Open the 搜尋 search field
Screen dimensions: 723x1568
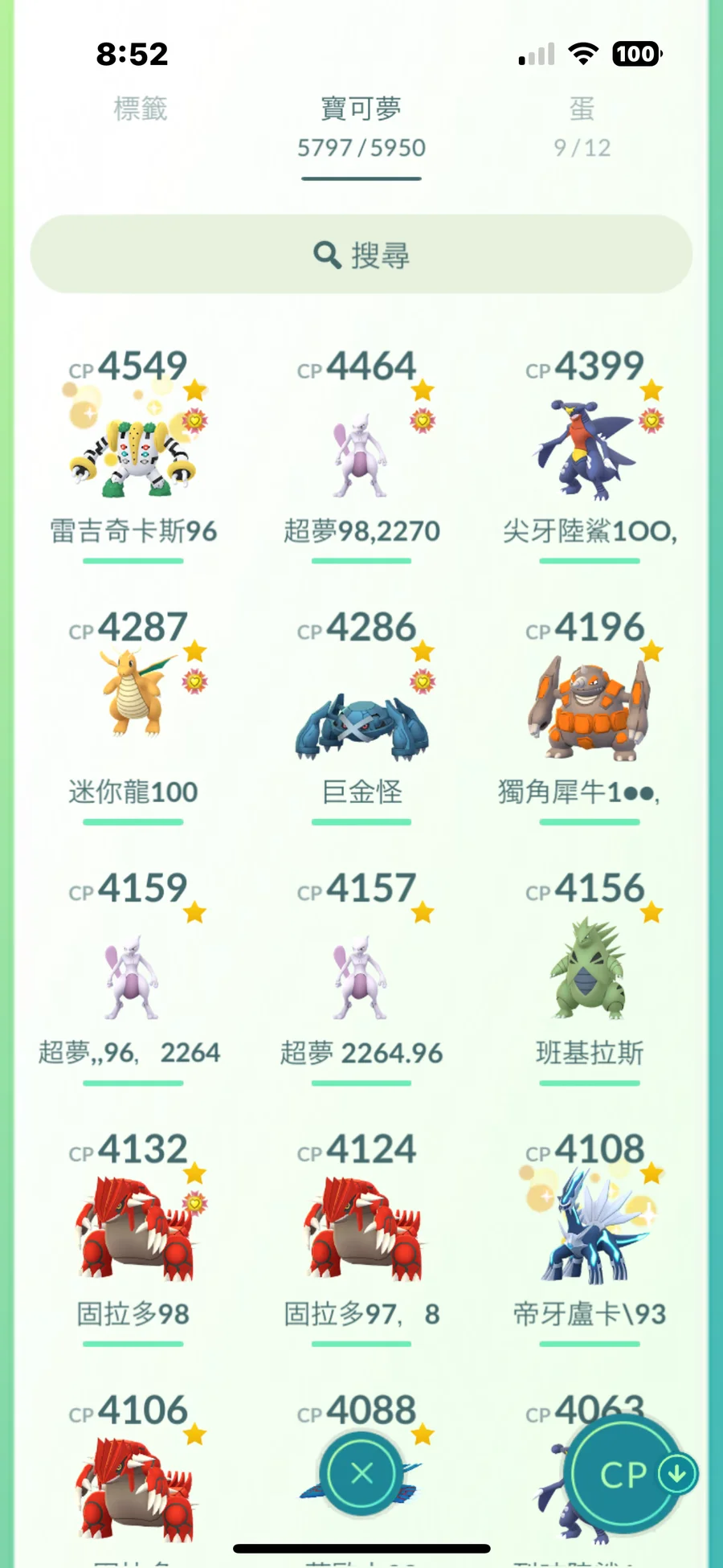361,255
